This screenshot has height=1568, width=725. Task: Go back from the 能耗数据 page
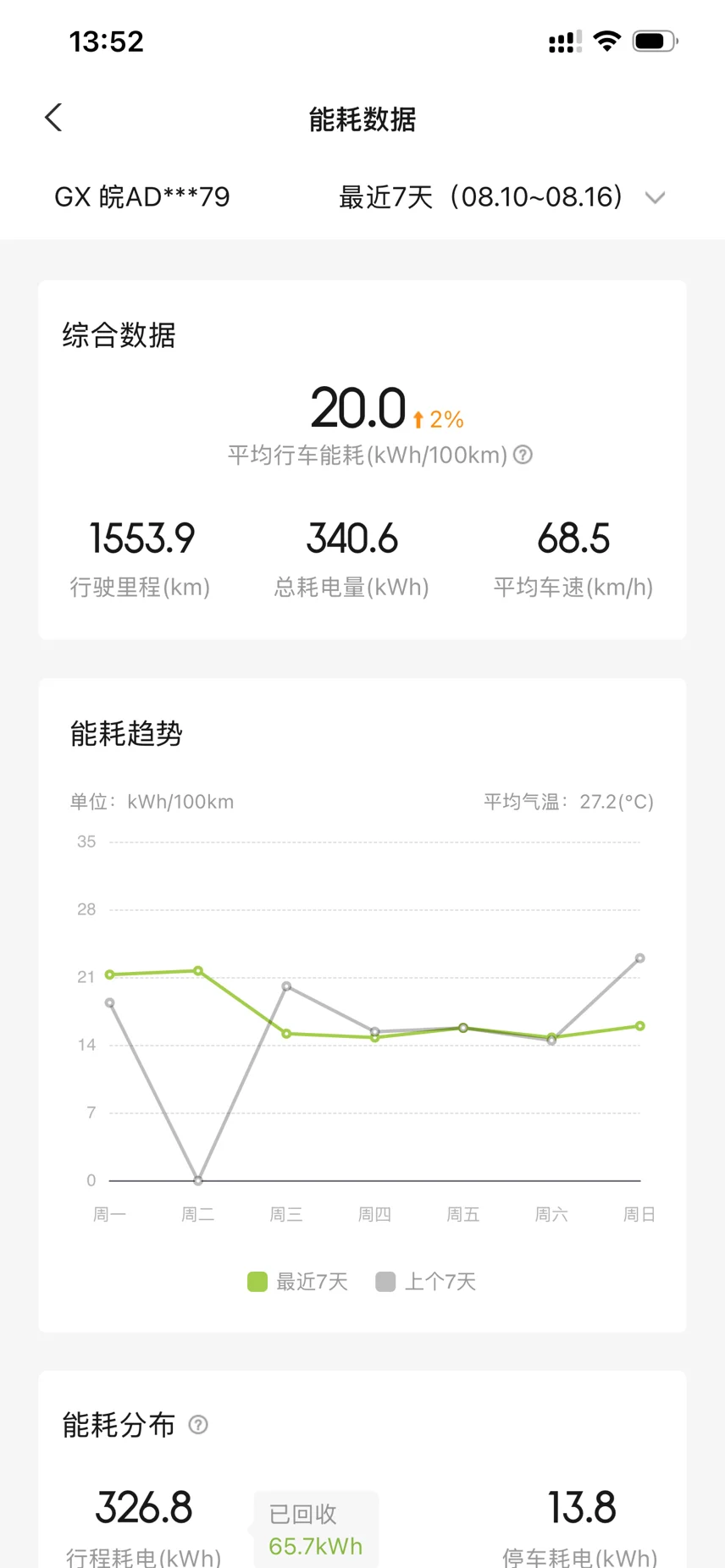53,118
